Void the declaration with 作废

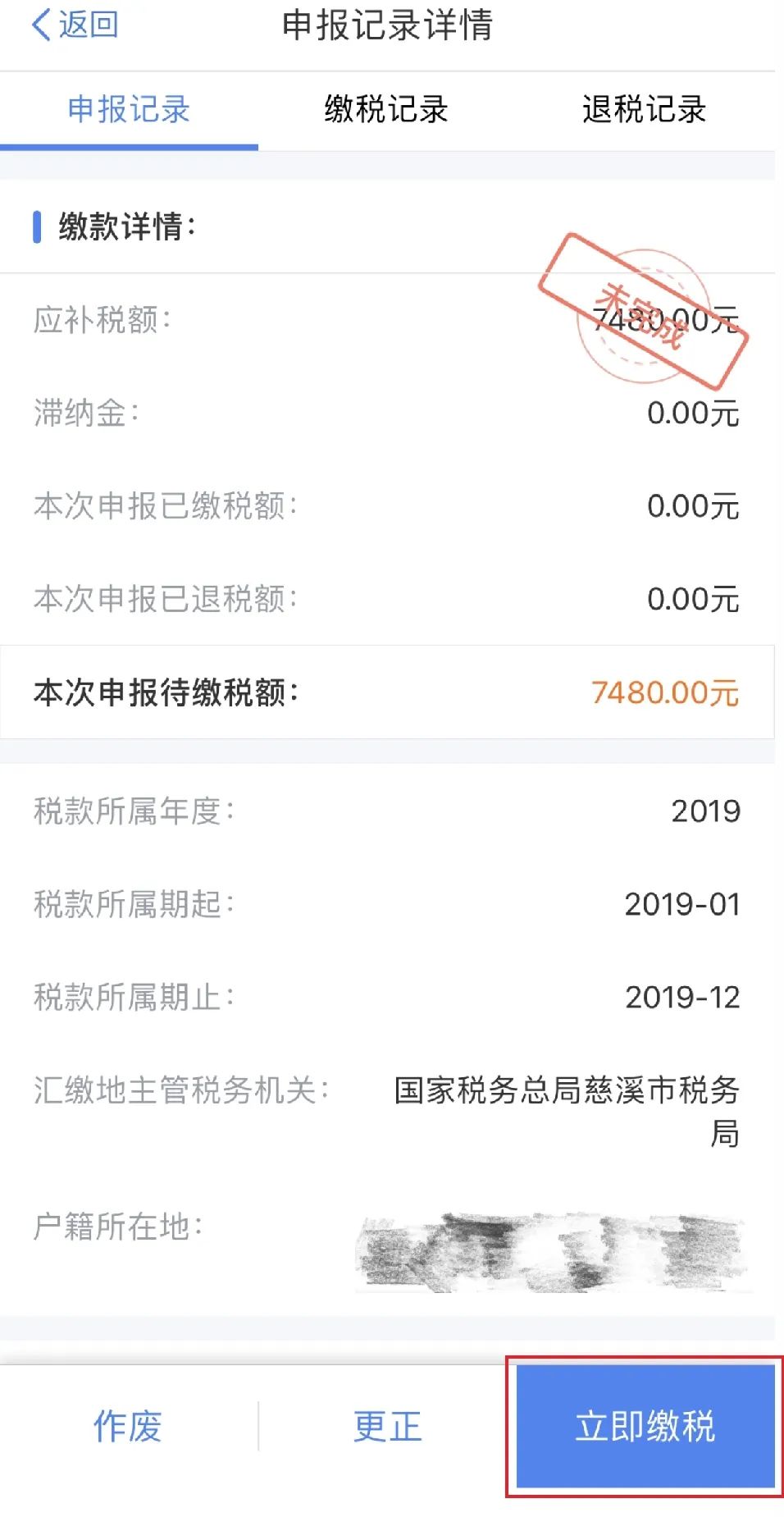(128, 1426)
